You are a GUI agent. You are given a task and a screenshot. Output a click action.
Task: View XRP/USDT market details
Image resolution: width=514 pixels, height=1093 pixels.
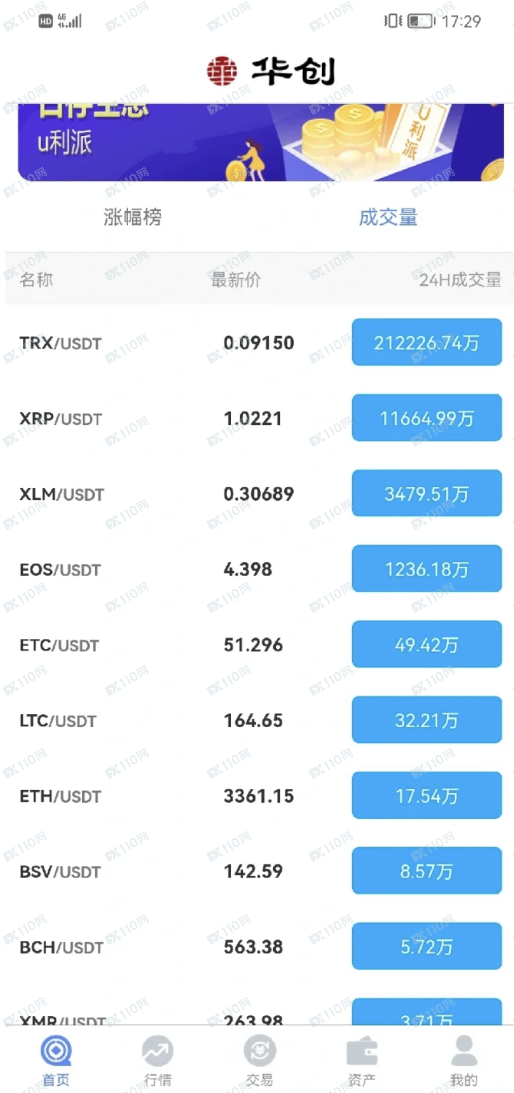tap(259, 418)
